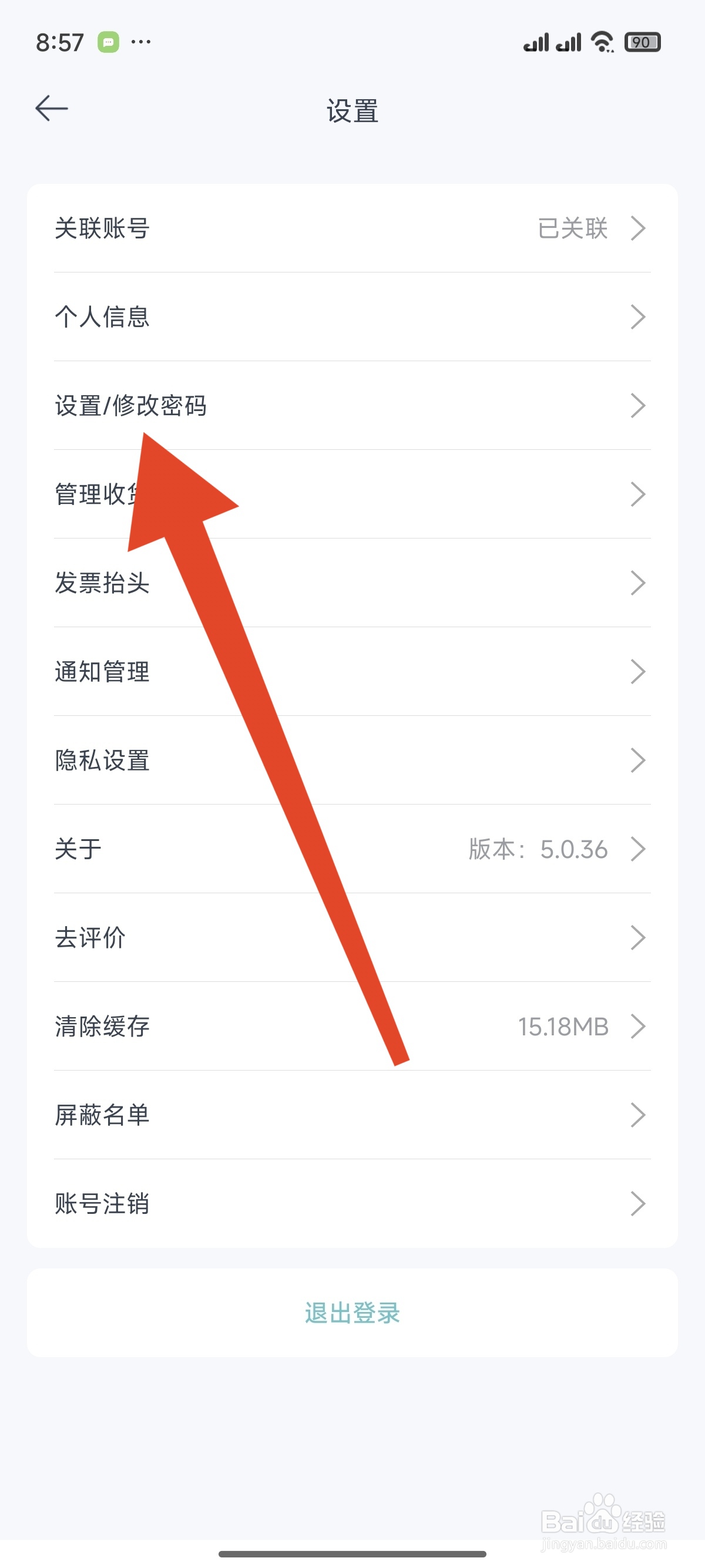Expand 个人信息 personal information
The height and width of the screenshot is (1568, 705).
(352, 317)
